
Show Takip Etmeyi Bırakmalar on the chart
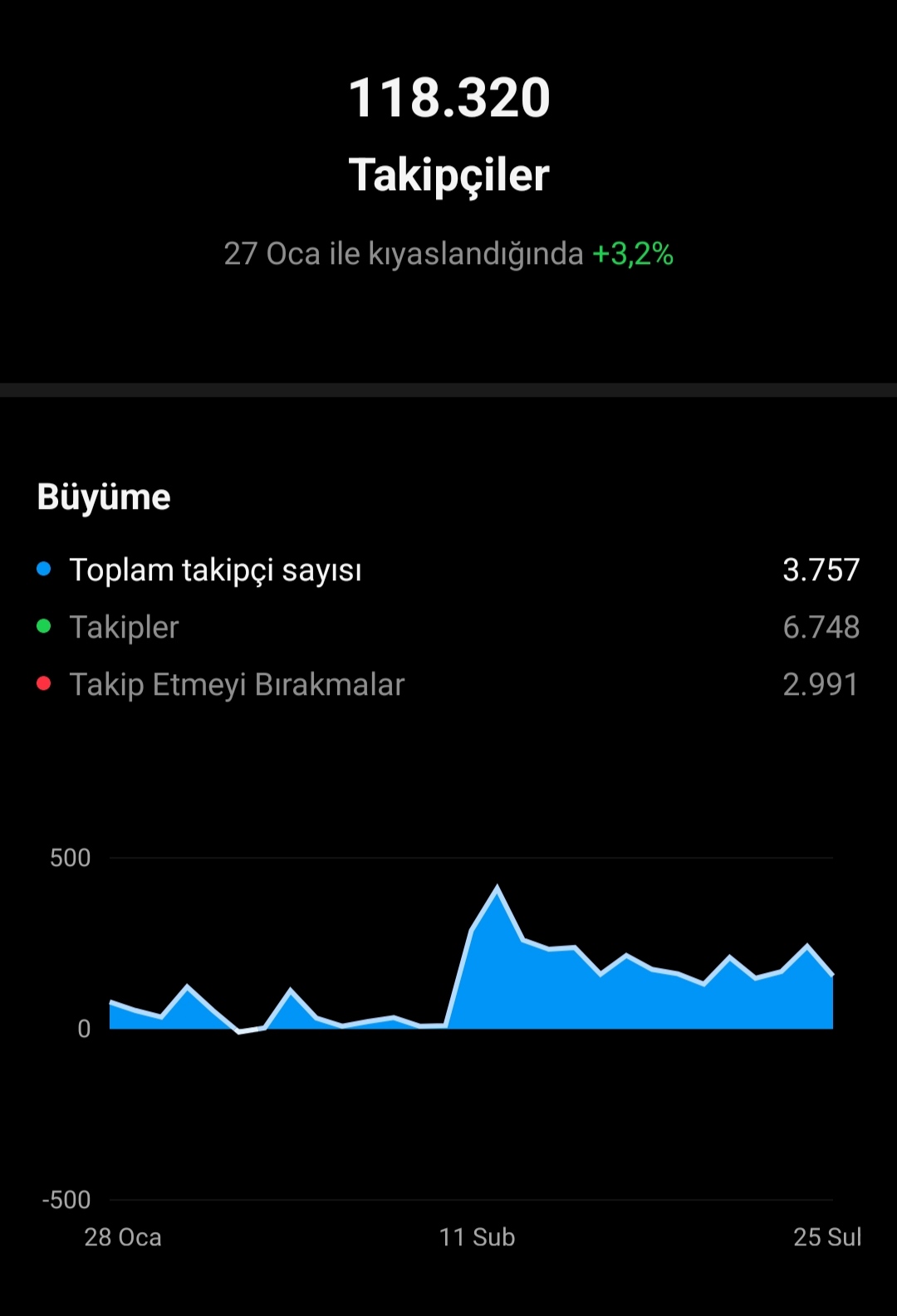(448, 684)
